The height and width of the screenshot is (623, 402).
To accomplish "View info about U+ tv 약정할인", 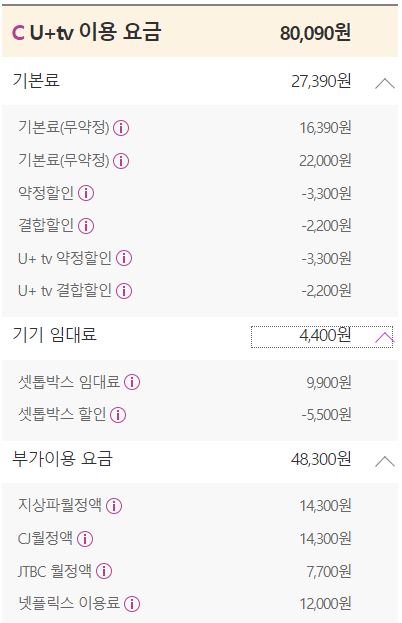I will (x=124, y=259).
